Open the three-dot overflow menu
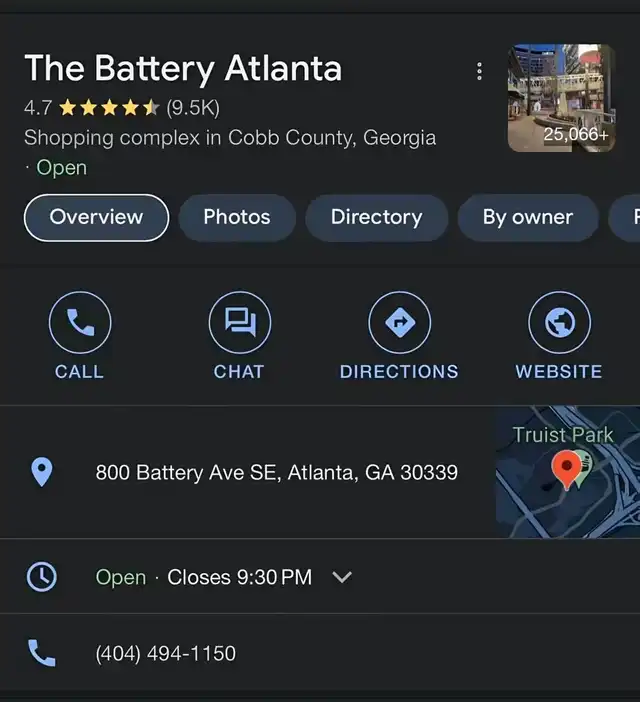This screenshot has height=702, width=640. coord(479,71)
